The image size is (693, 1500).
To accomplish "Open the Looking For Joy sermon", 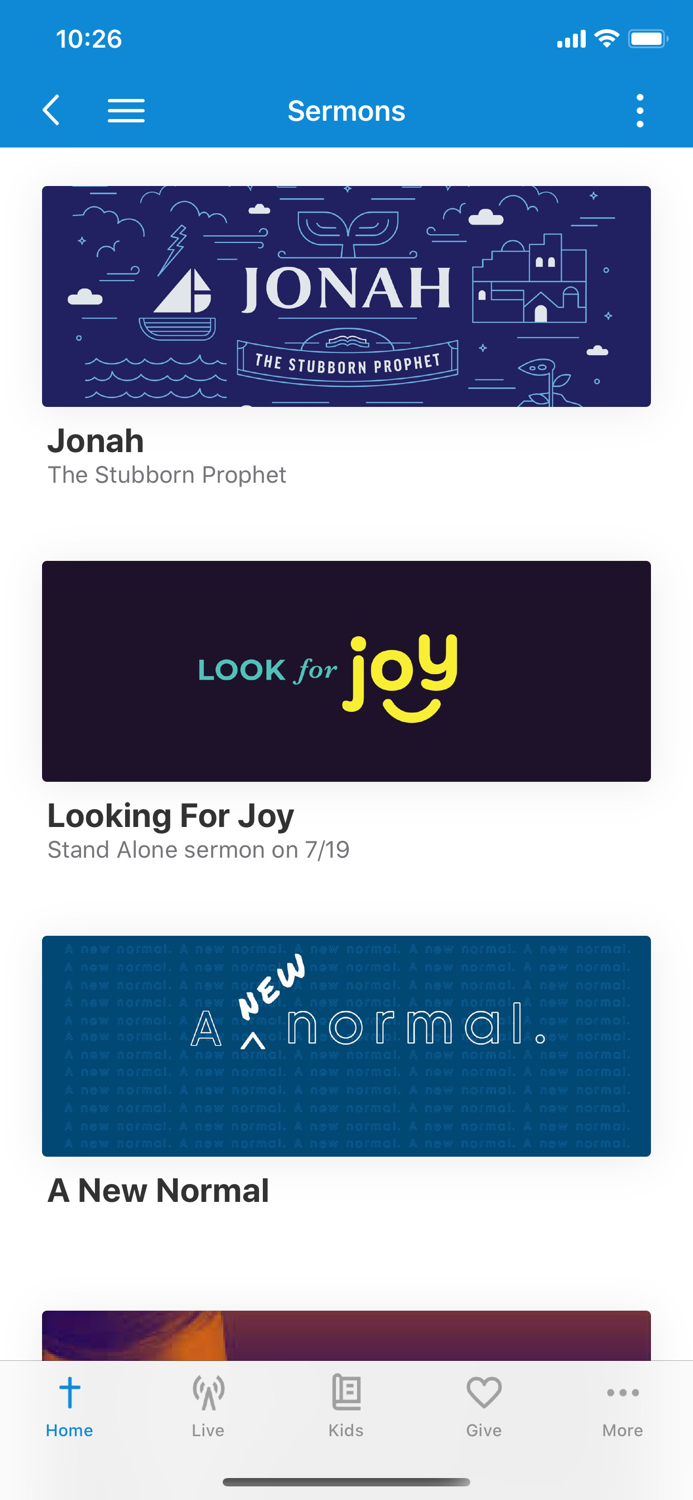I will (346, 671).
